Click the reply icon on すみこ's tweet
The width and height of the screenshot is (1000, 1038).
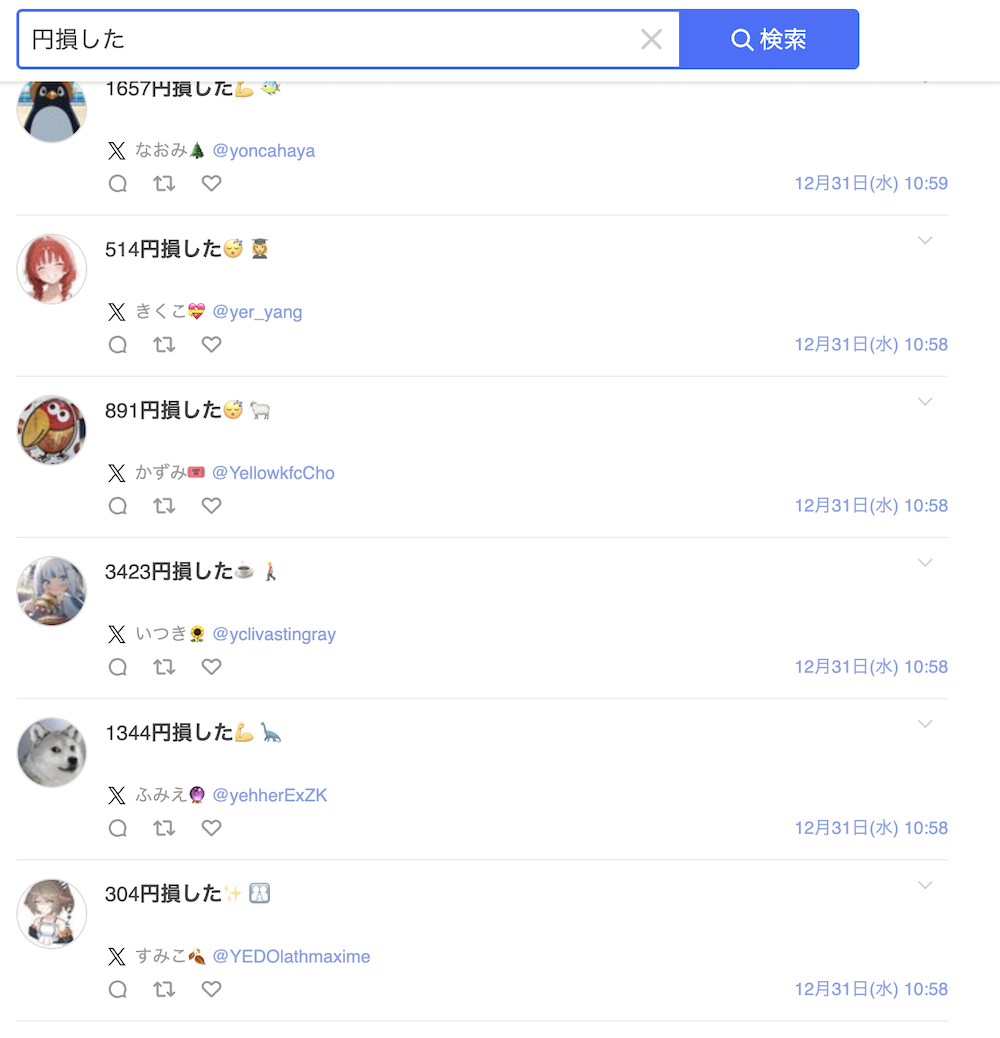(117, 989)
